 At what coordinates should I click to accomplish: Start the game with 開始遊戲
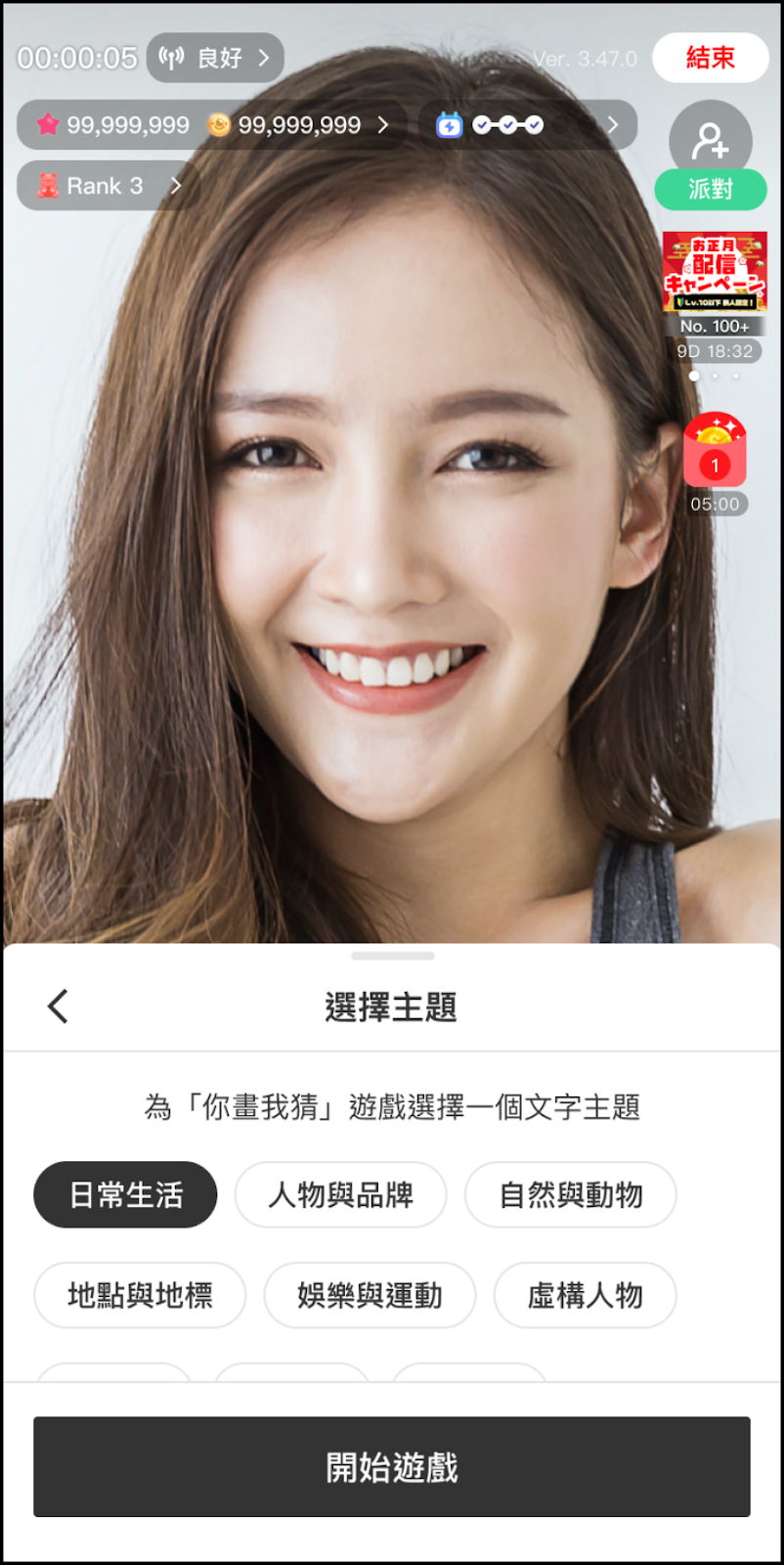click(x=391, y=1466)
